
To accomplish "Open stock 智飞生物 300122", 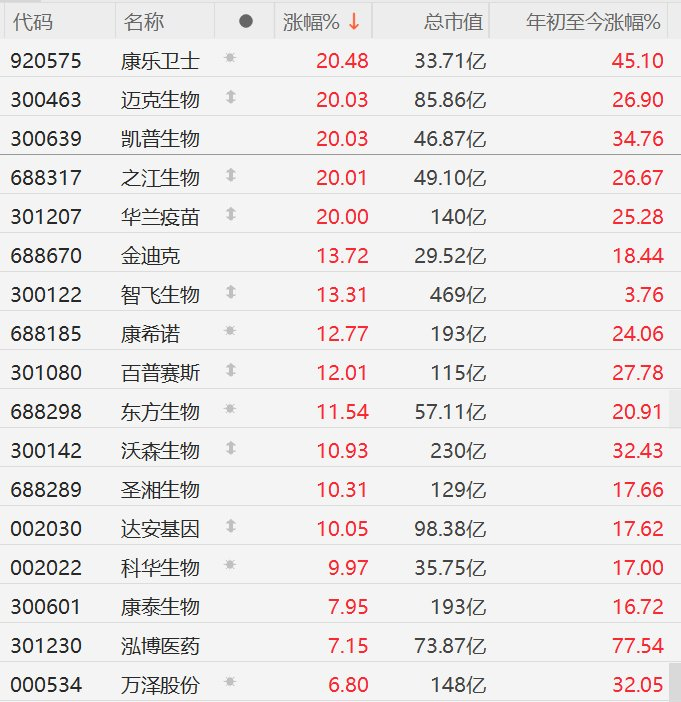I will pyautogui.click(x=160, y=295).
